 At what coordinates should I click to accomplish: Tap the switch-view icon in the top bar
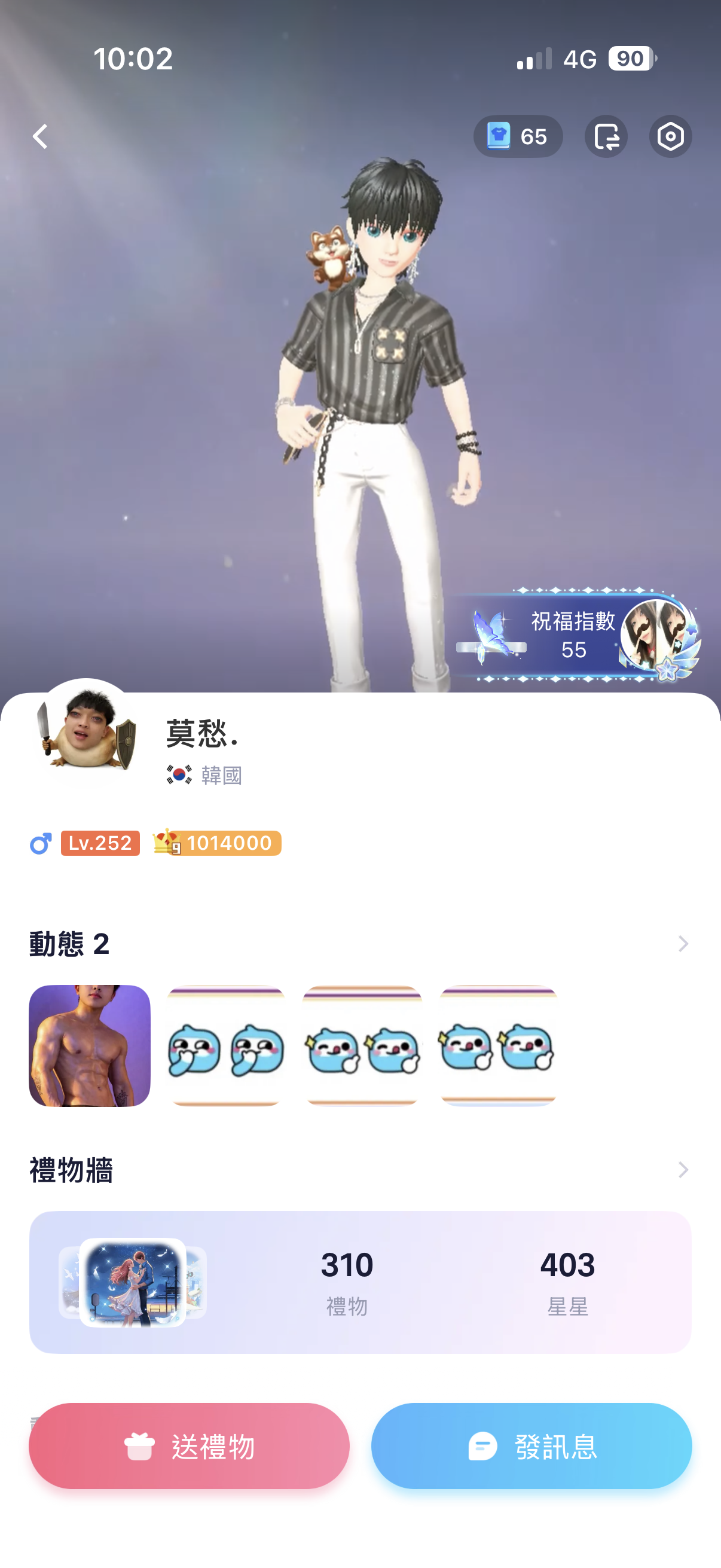pyautogui.click(x=606, y=136)
